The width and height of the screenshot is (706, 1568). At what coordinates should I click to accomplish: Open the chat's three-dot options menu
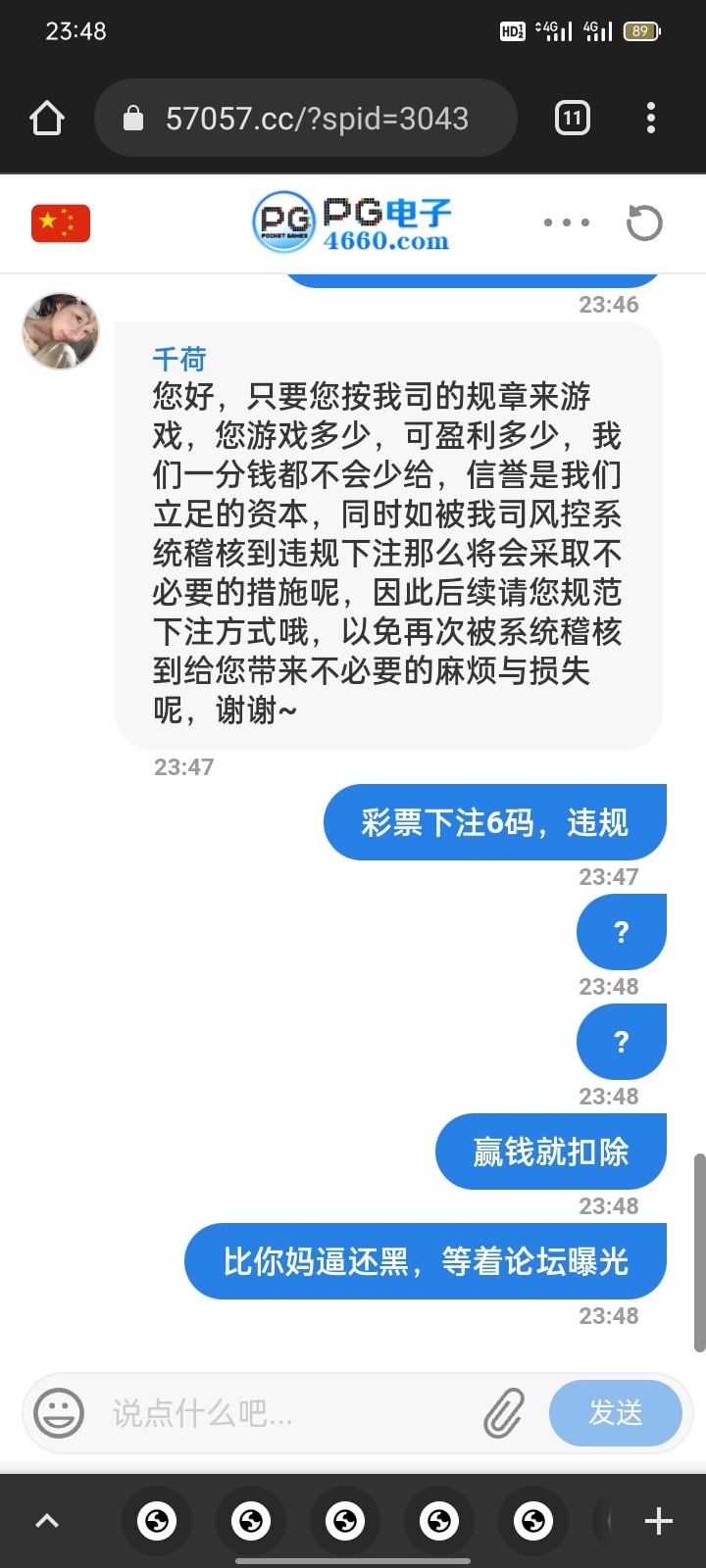click(x=567, y=222)
